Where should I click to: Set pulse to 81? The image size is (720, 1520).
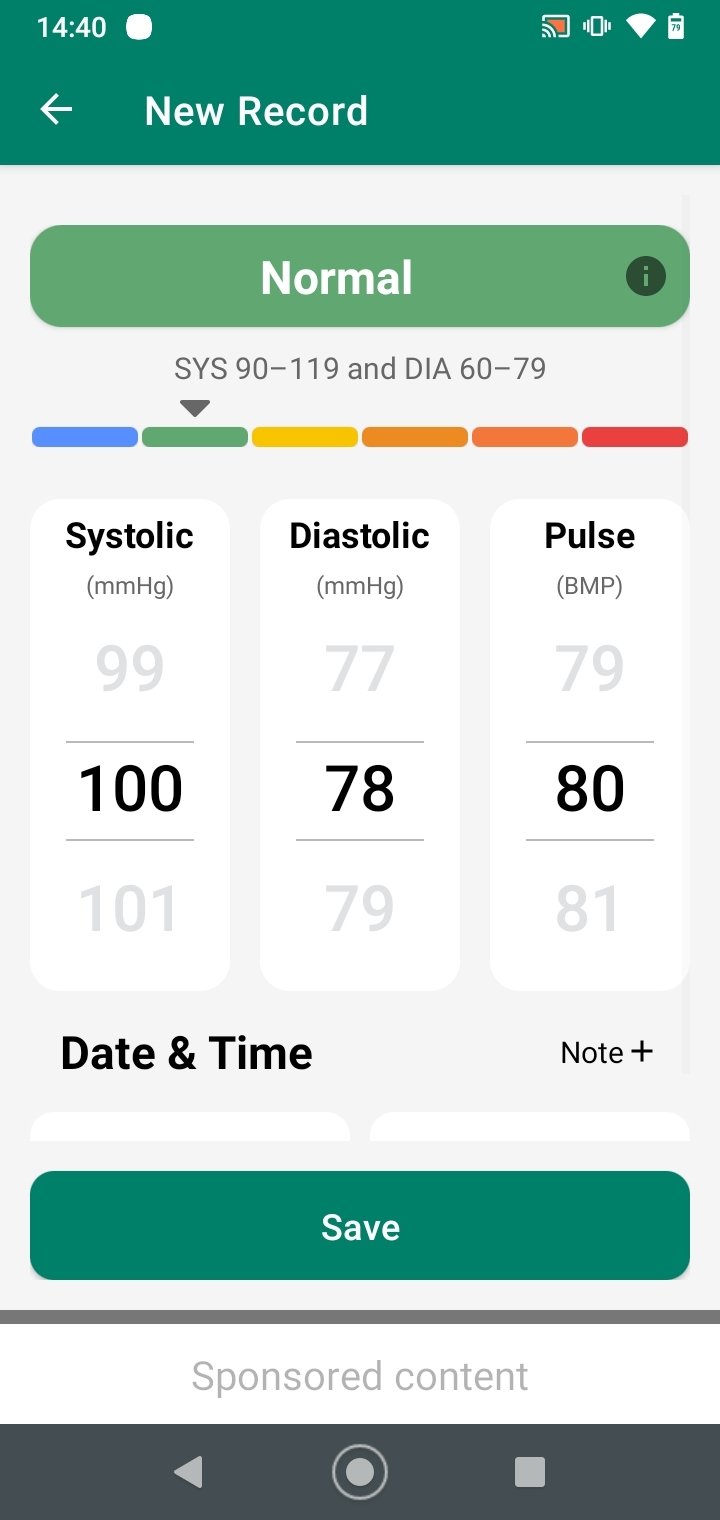[x=590, y=908]
